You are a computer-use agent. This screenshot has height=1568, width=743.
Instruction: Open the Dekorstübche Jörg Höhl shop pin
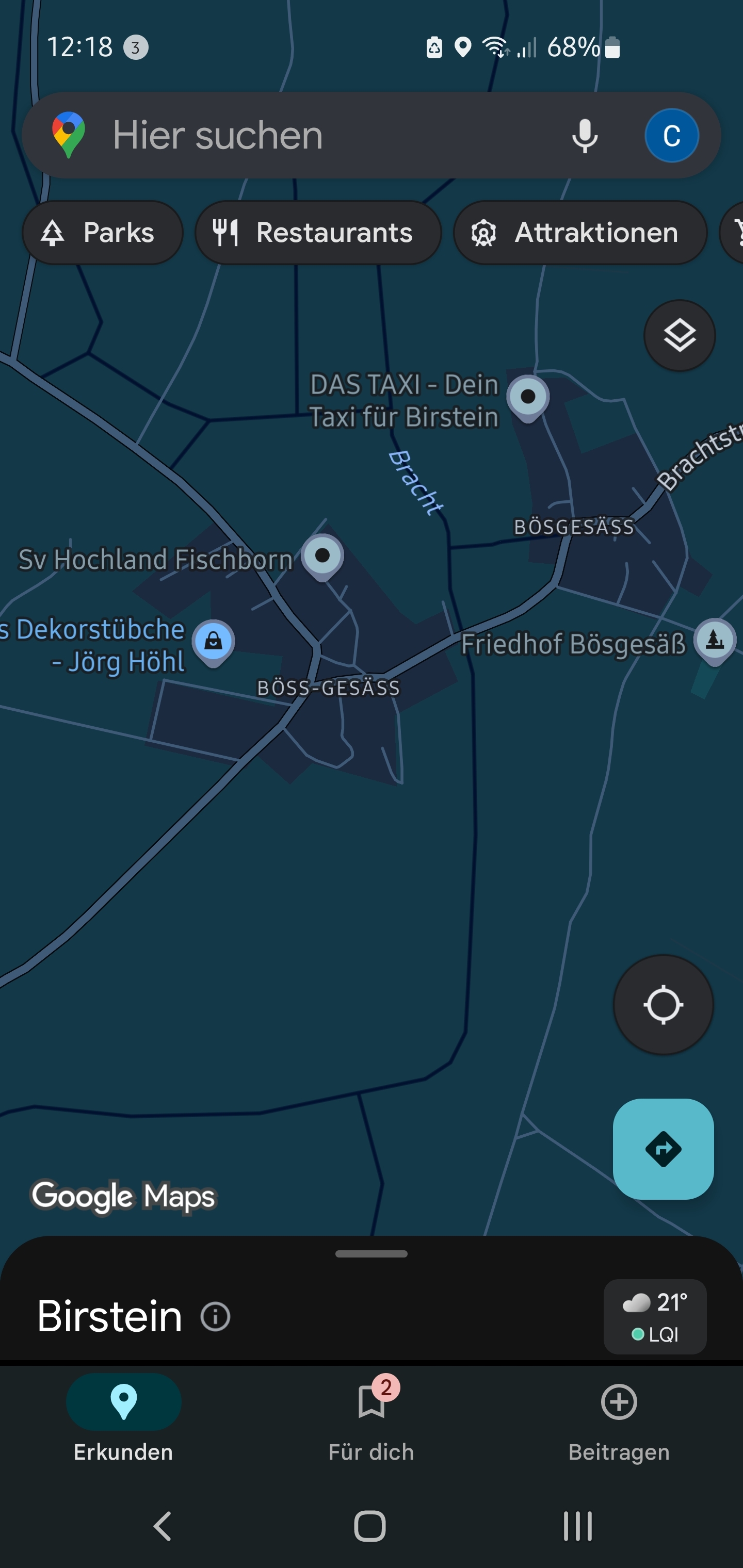click(x=213, y=642)
